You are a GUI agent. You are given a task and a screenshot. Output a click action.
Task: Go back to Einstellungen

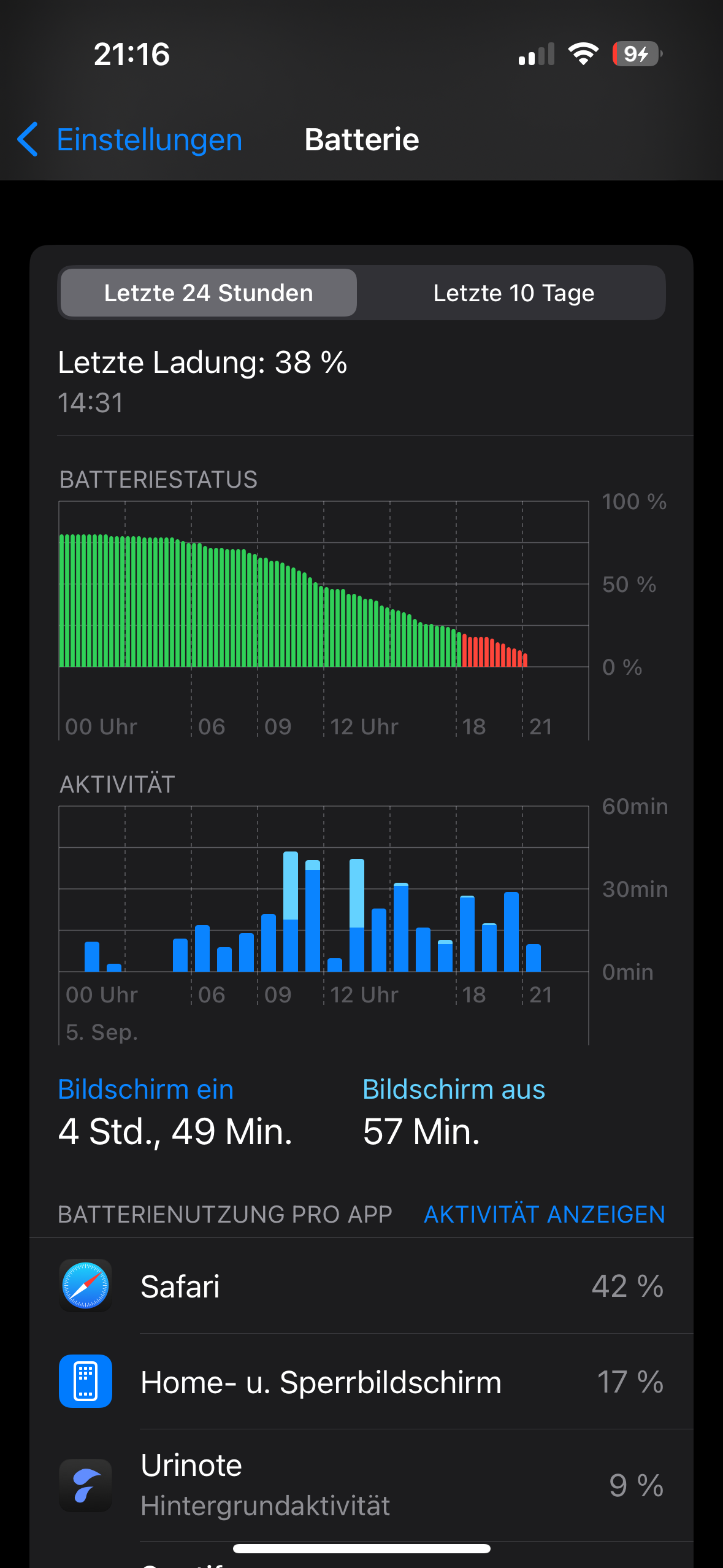(130, 140)
